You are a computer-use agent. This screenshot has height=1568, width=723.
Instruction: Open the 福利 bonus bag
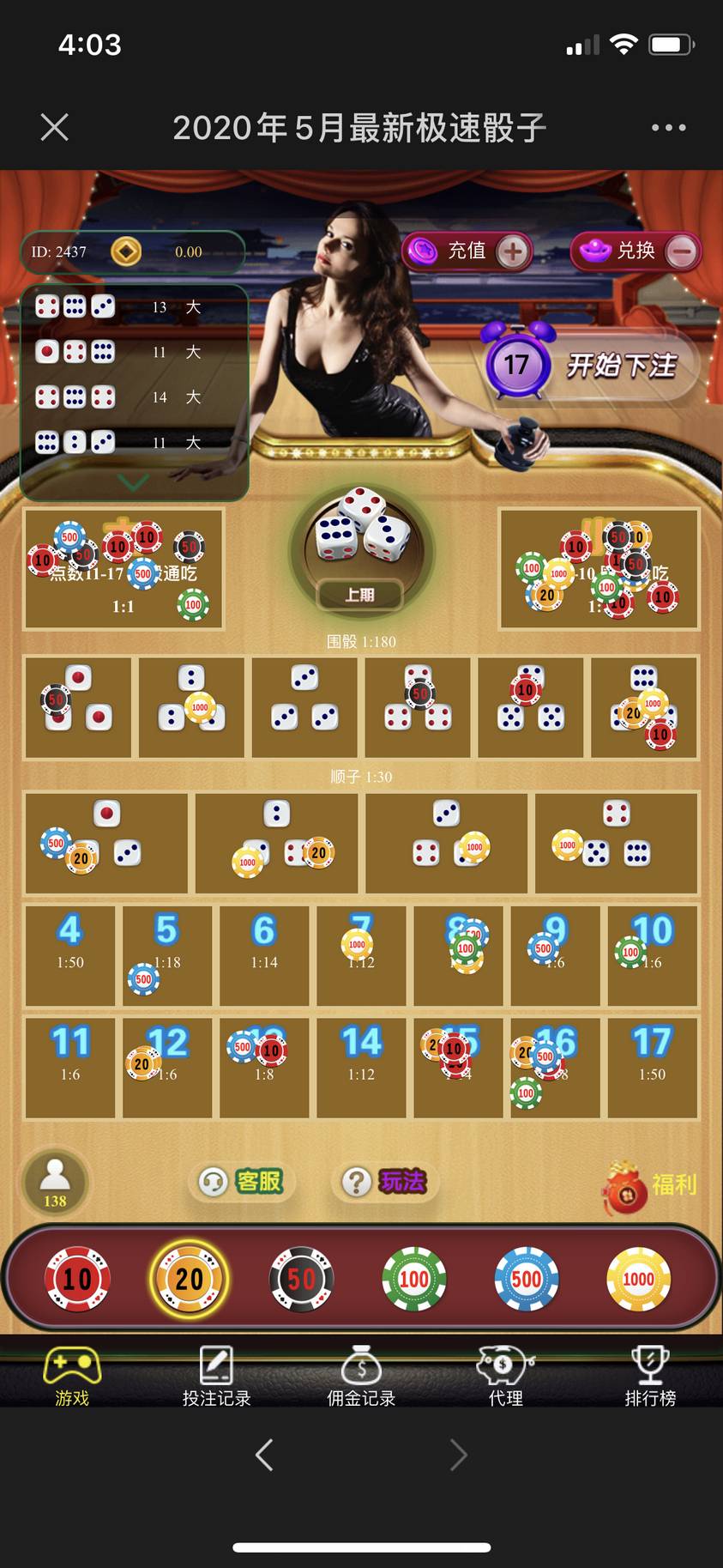point(650,1186)
